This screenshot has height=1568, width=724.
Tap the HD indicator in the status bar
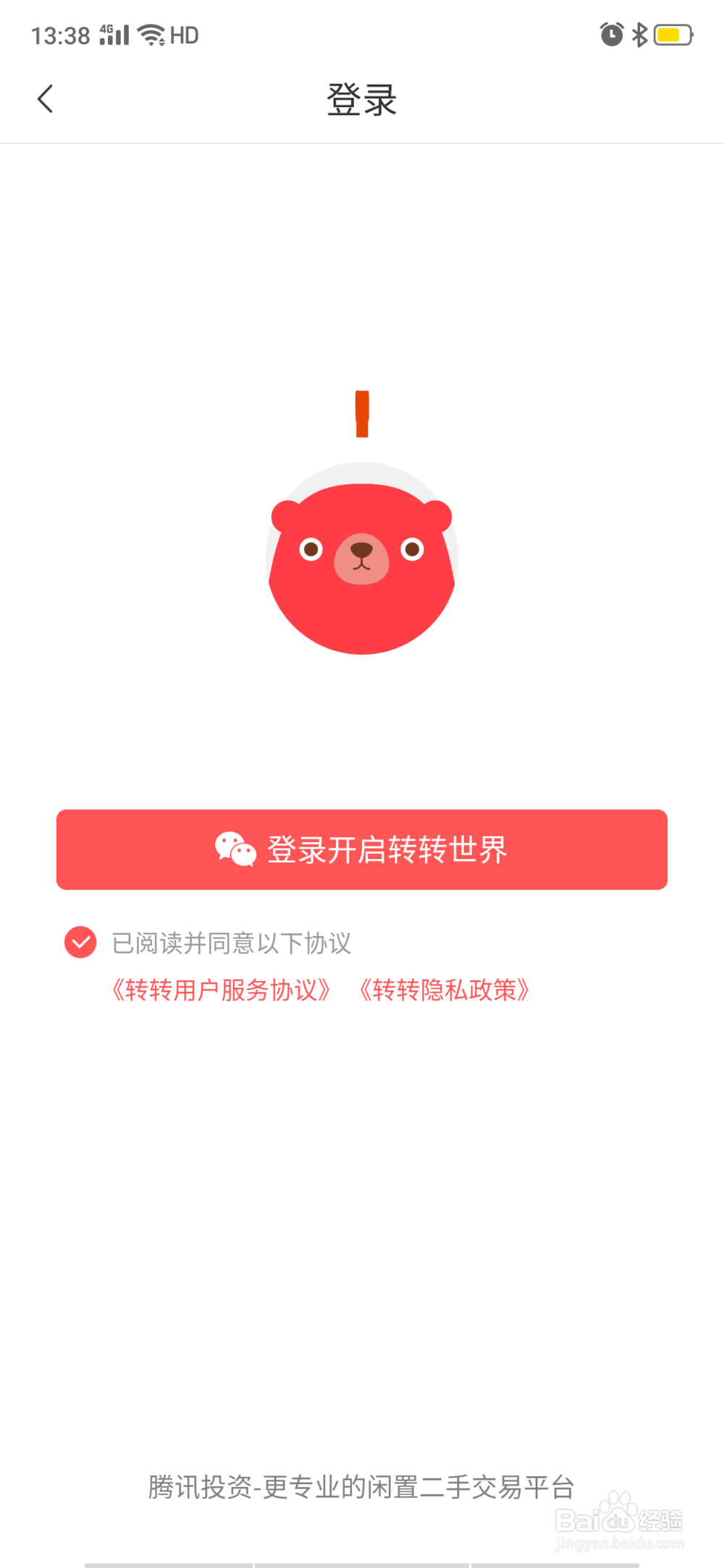click(x=184, y=34)
